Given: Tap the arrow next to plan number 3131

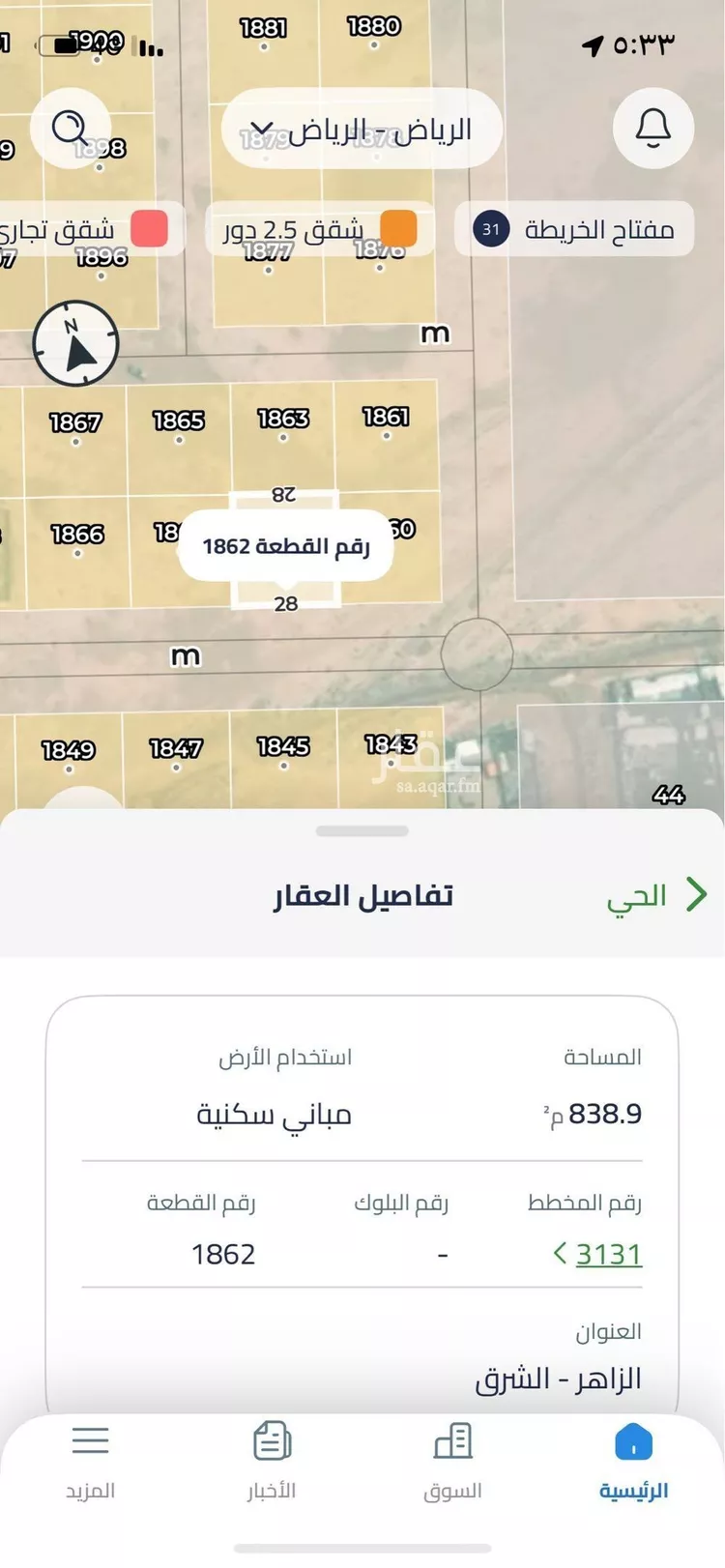Looking at the screenshot, I should (x=561, y=1254).
